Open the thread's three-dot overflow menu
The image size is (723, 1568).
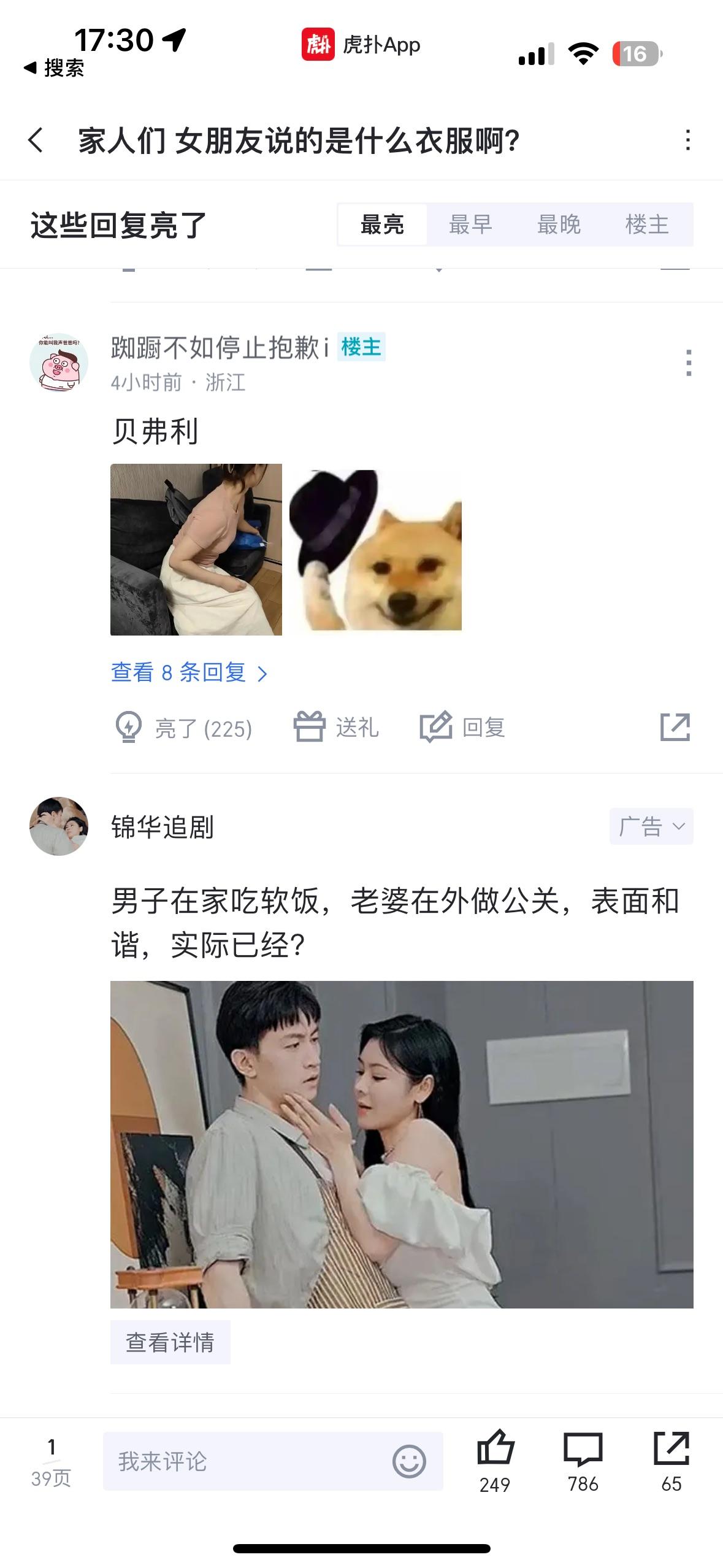(x=688, y=140)
